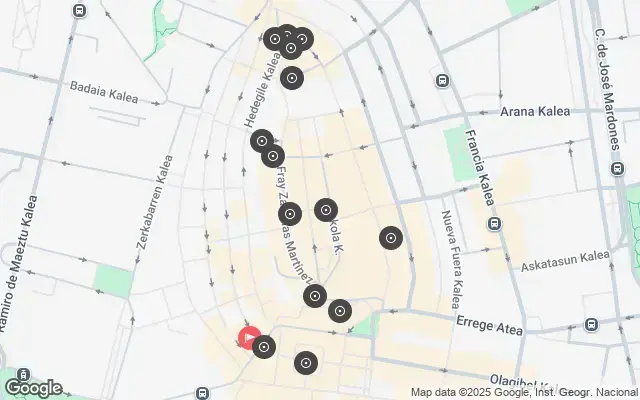Tap the marker covering the Fray Zacarías Martínez label

click(x=290, y=214)
